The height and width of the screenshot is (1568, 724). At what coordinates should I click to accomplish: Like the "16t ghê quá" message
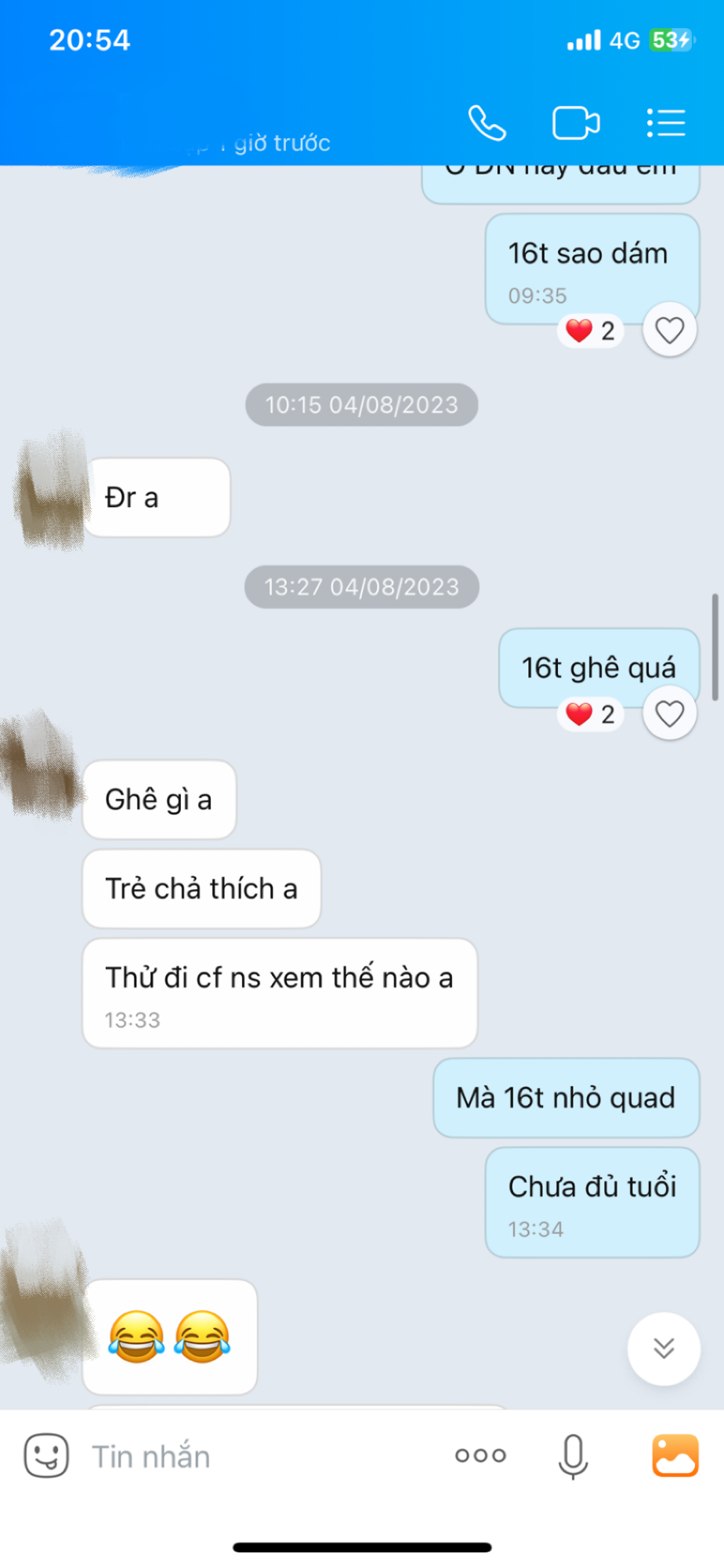coord(669,714)
